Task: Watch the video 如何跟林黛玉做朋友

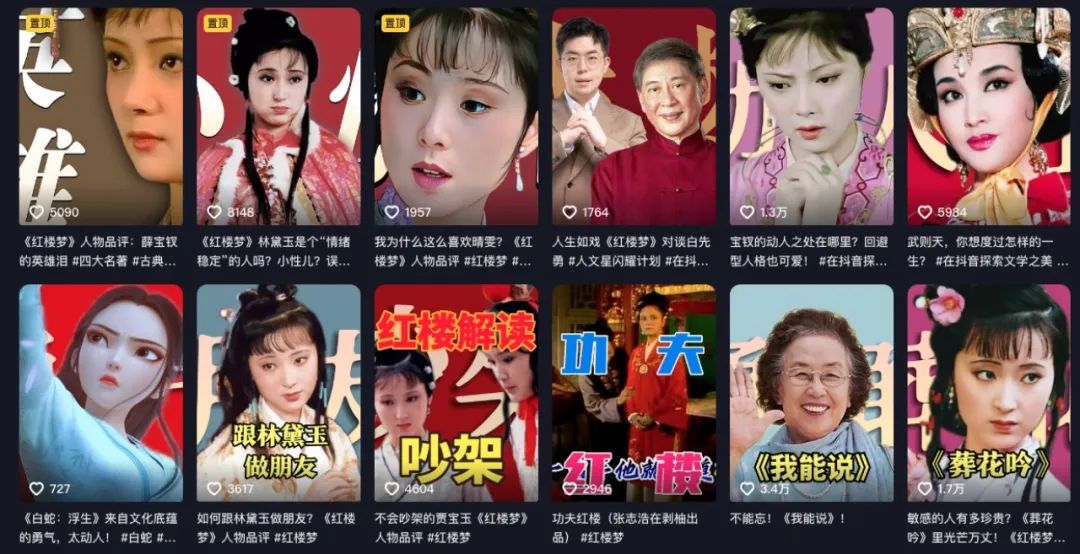Action: tap(278, 393)
